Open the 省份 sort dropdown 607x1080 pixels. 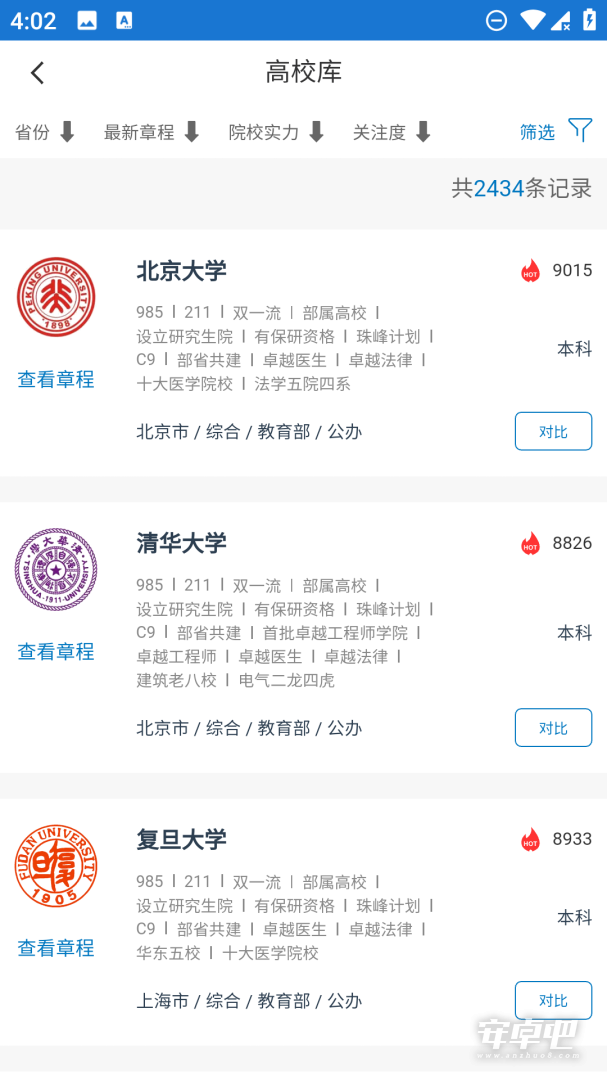(x=45, y=132)
